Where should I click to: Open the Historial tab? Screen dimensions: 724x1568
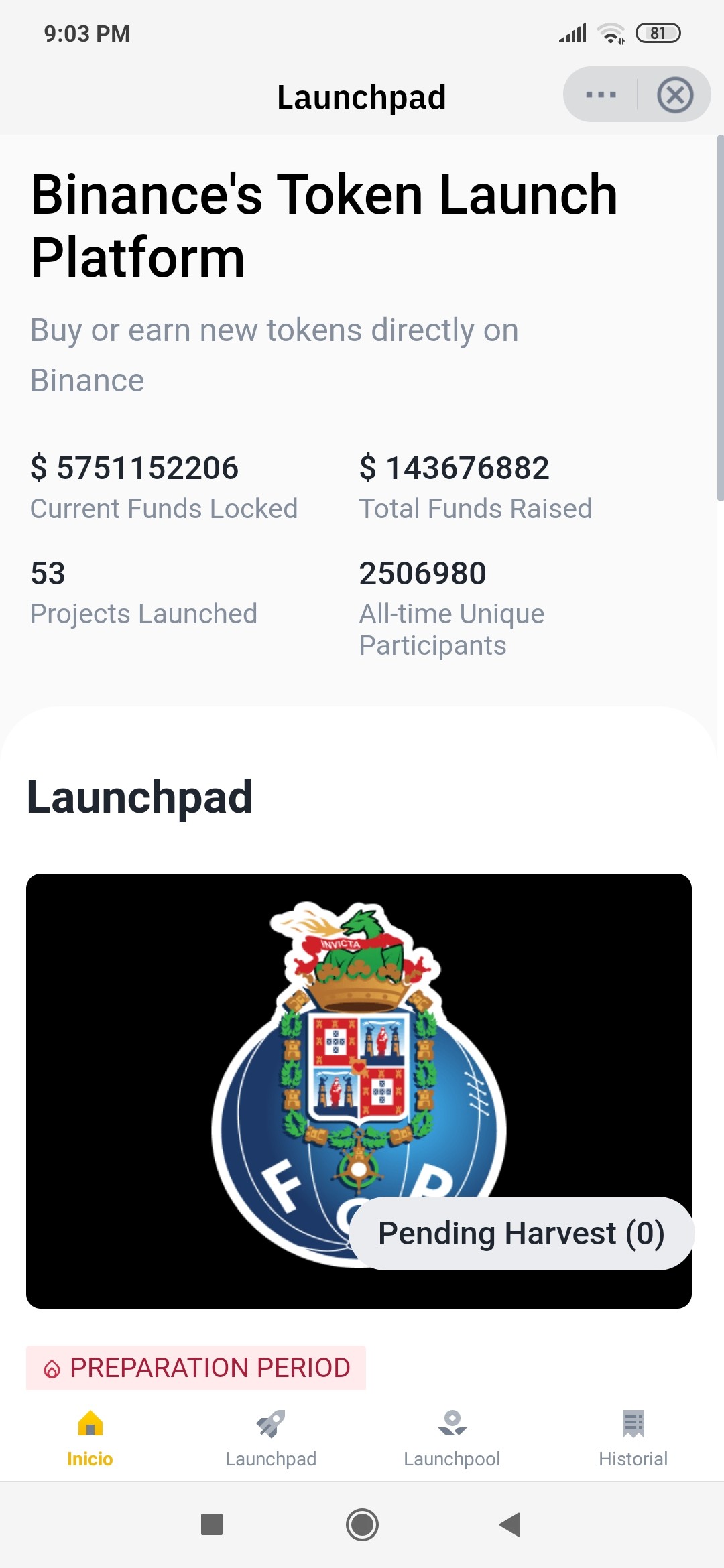[633, 1439]
